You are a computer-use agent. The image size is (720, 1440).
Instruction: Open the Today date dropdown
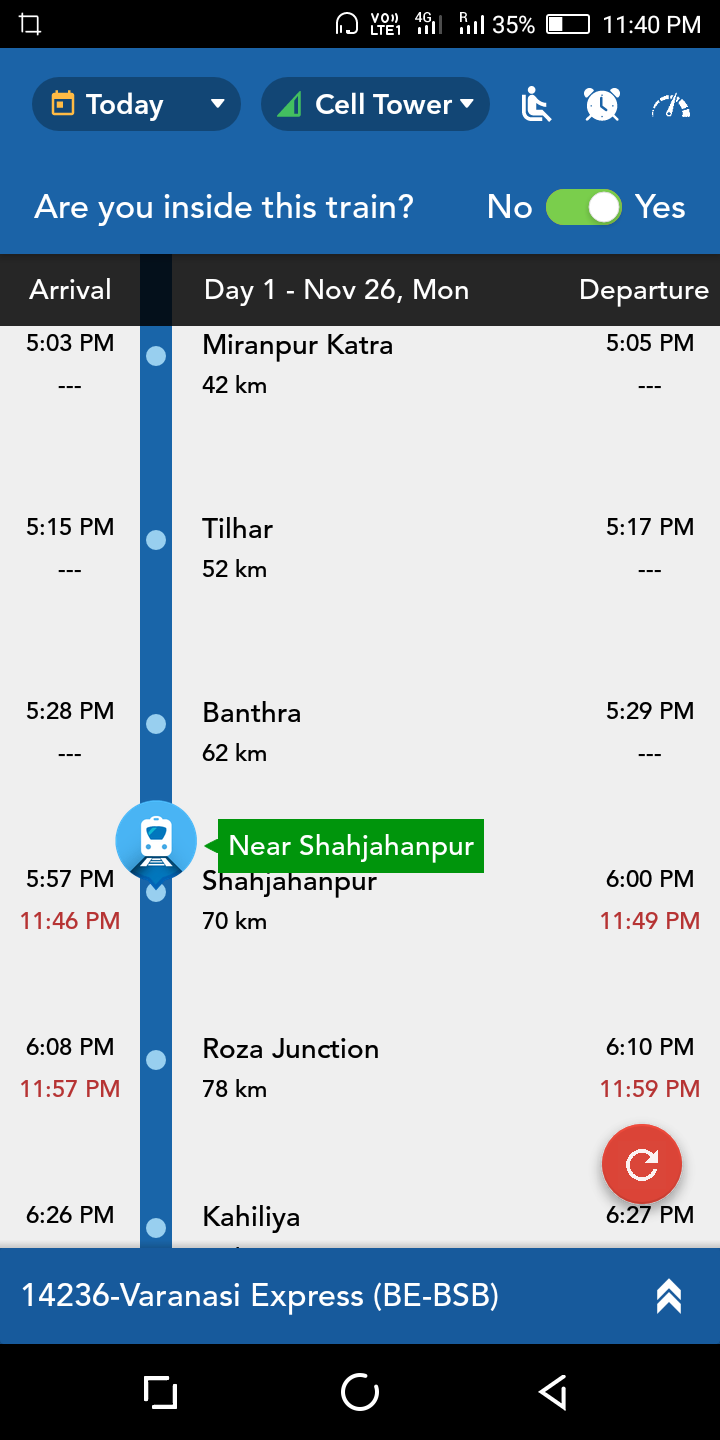(x=136, y=104)
